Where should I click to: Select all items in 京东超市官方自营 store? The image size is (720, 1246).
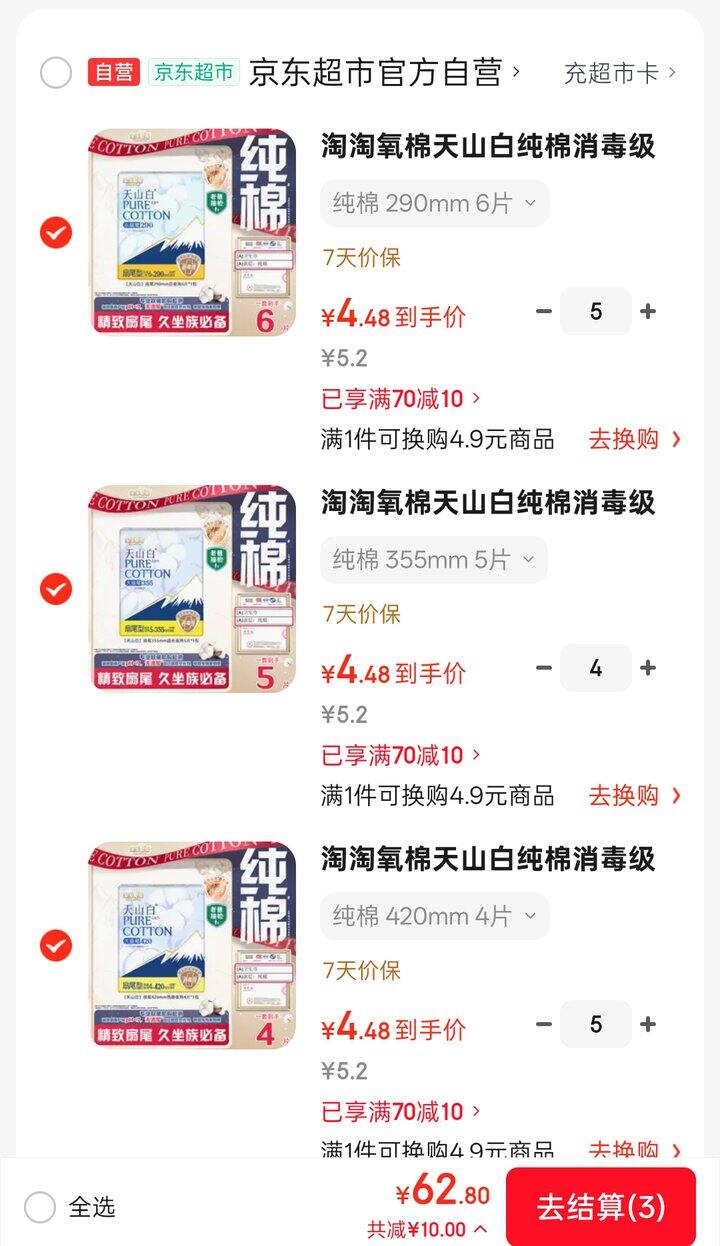[56, 73]
